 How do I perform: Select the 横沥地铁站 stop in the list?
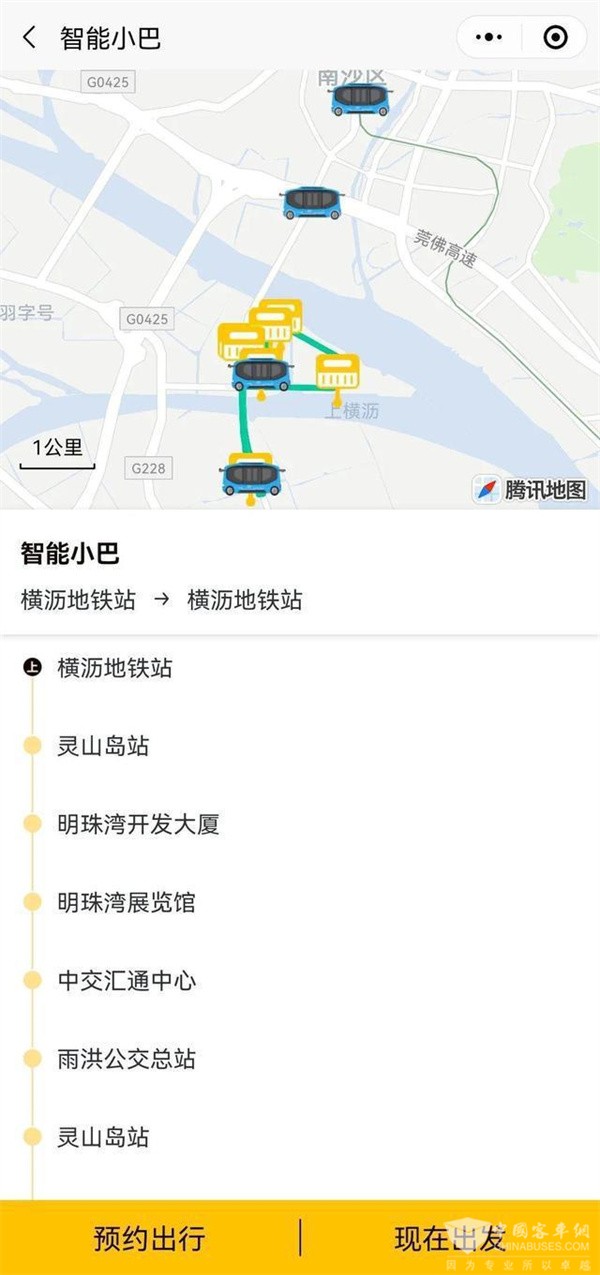[114, 668]
